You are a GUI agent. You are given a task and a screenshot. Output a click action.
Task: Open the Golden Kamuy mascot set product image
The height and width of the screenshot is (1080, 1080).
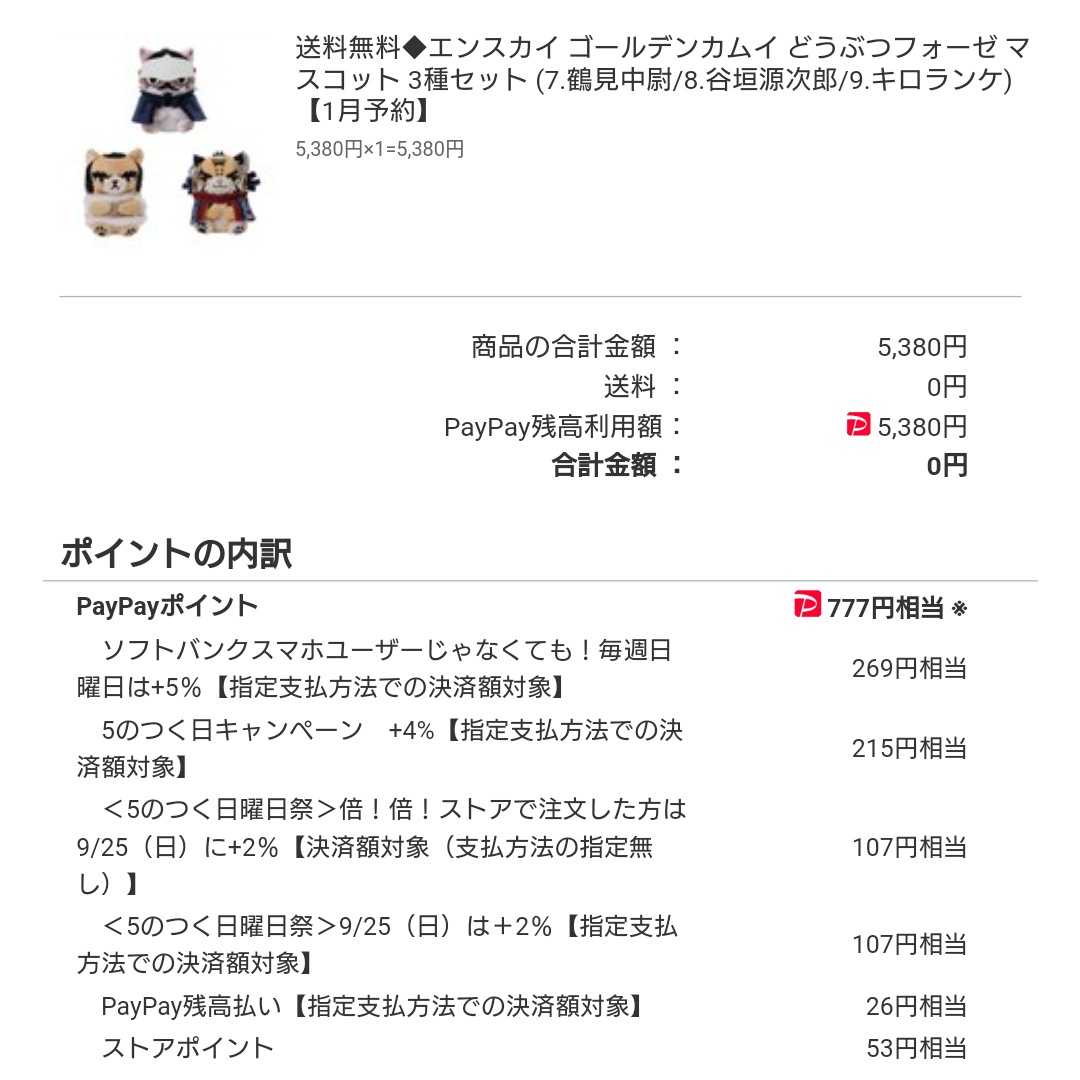click(168, 138)
